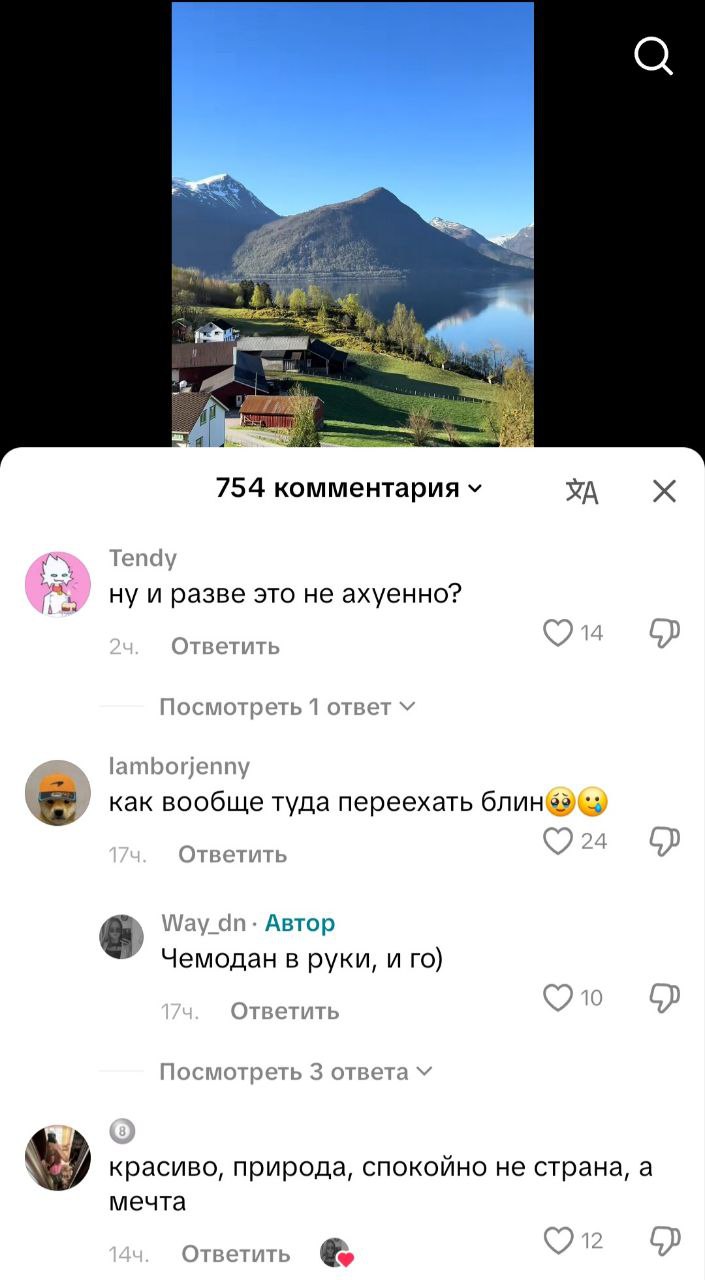705x1280 pixels.
Task: Like the 'красиво, природа' comment
Action: point(558,1241)
